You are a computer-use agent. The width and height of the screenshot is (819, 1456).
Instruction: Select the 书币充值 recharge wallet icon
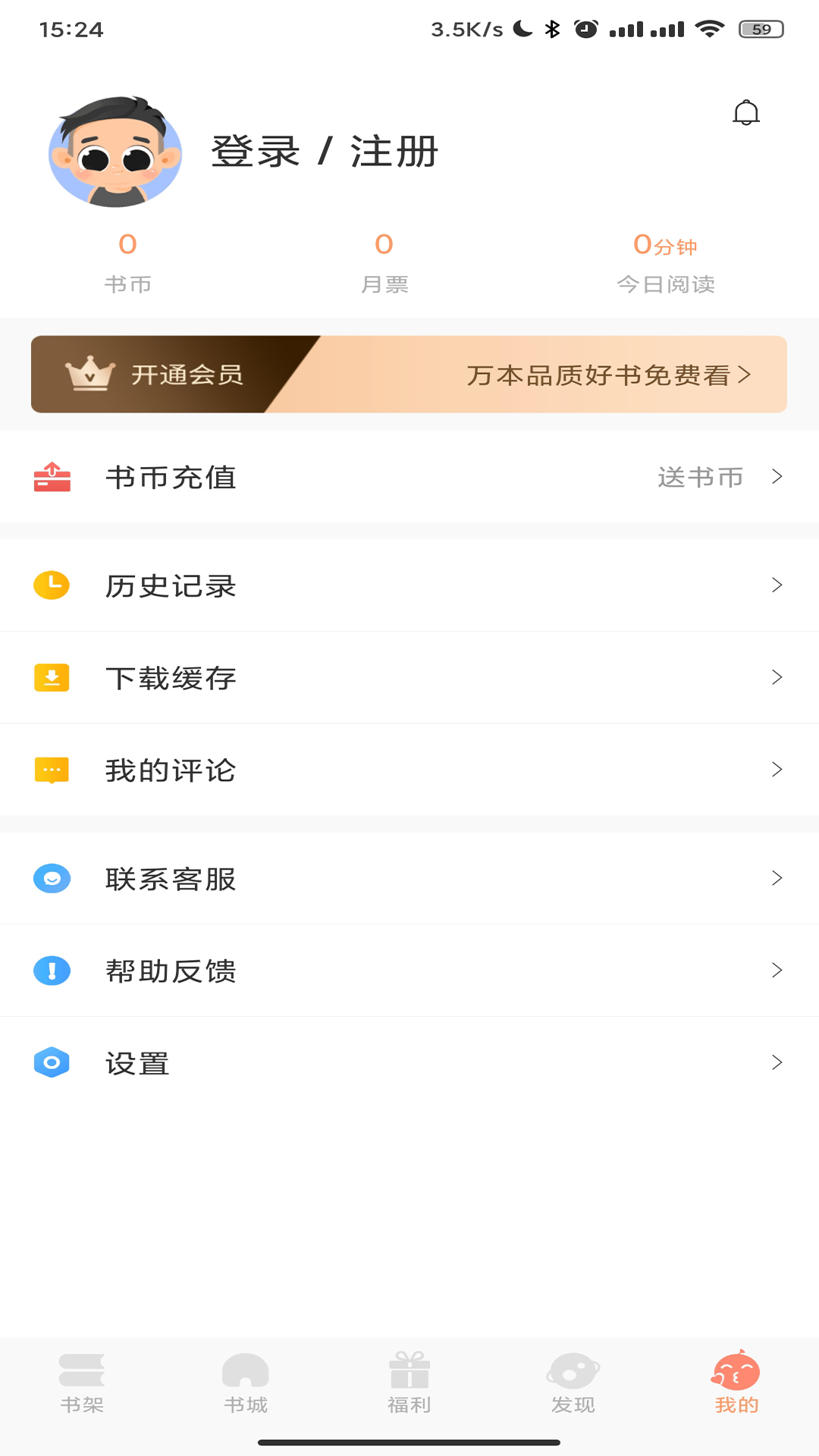tap(52, 477)
